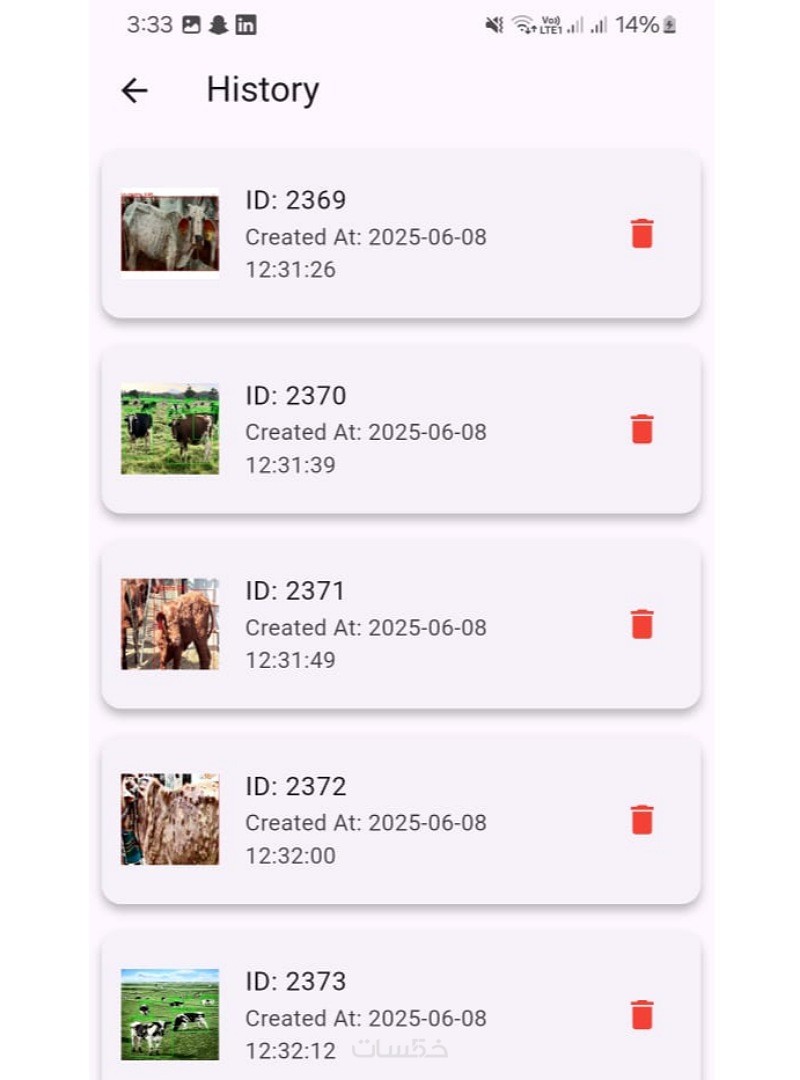
Task: Delete history entry ID 2370
Action: [642, 429]
